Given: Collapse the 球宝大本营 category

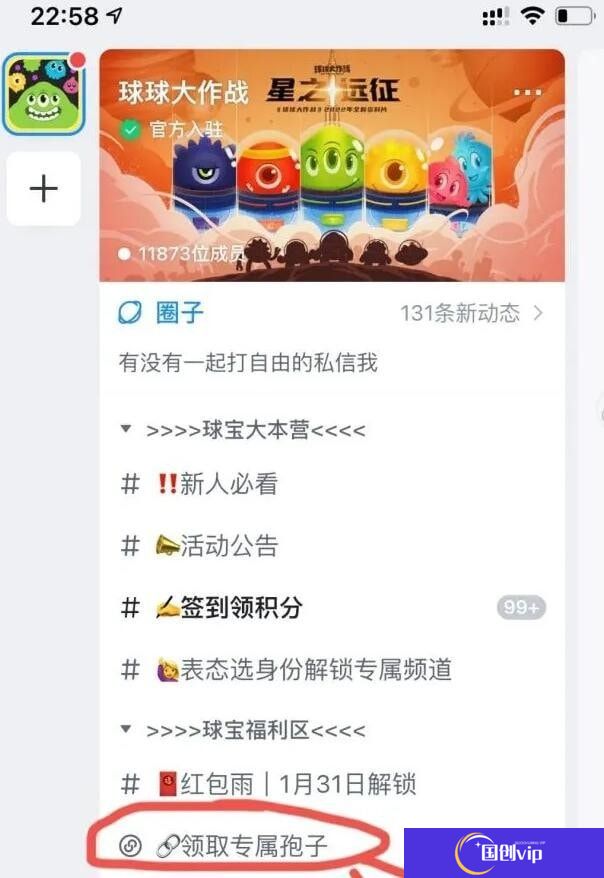Looking at the screenshot, I should click(244, 430).
